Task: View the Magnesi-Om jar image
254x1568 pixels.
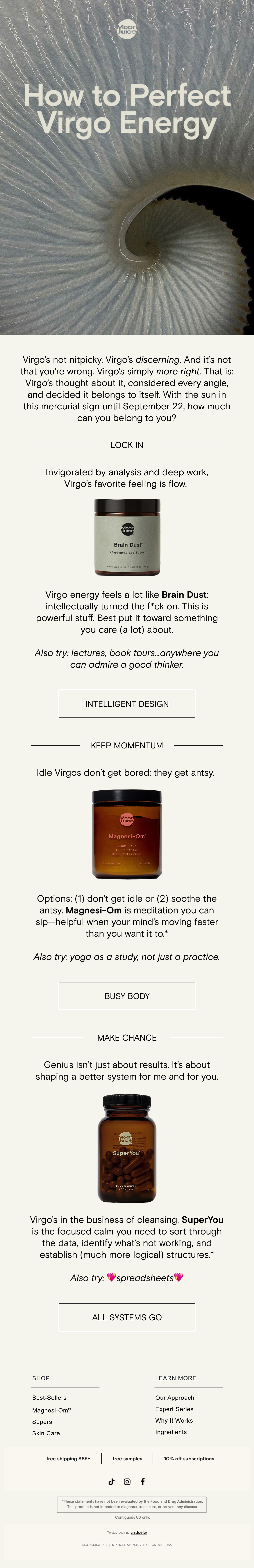Action: [127, 834]
